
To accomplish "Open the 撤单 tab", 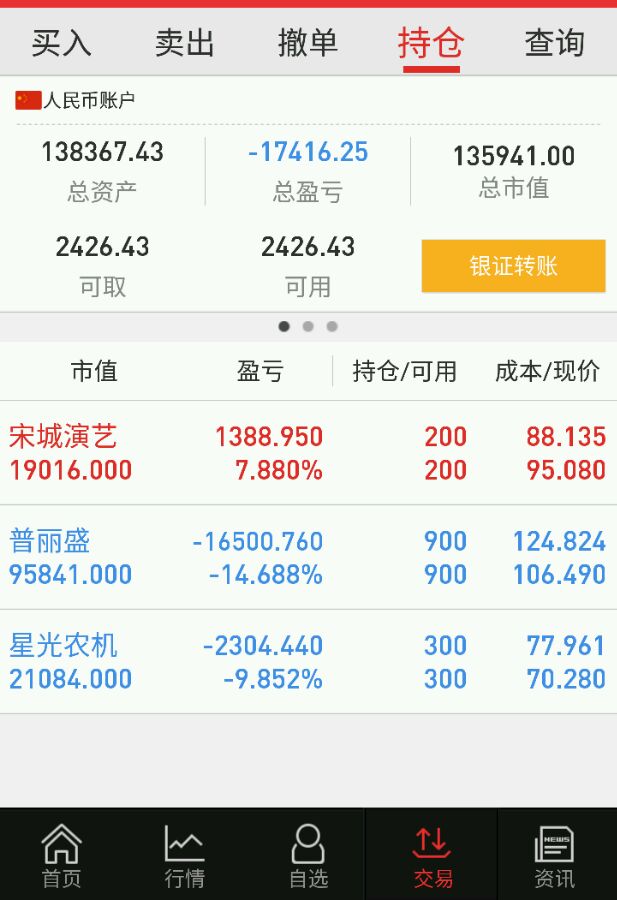I will coord(308,43).
